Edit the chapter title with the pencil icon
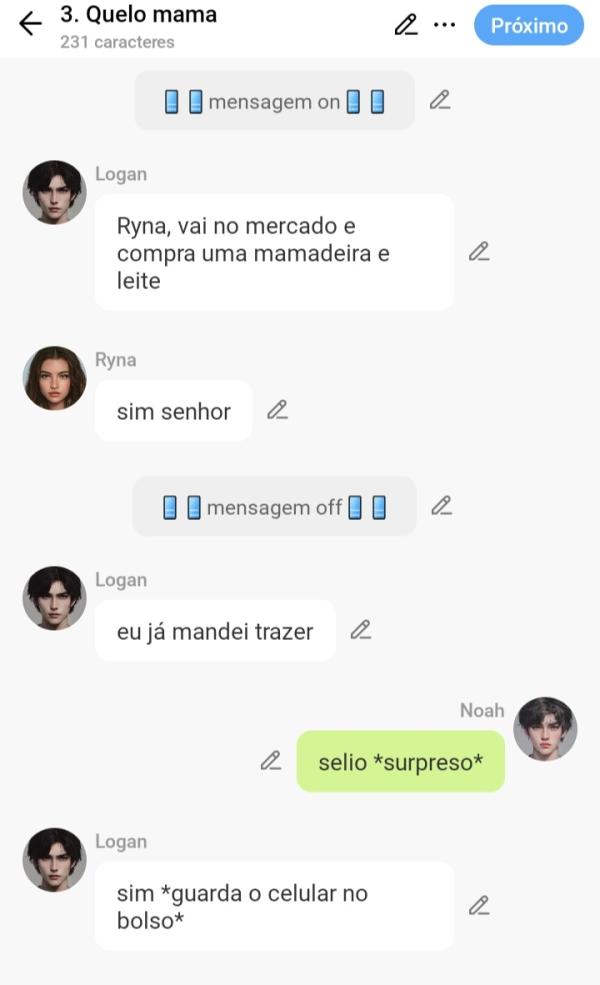This screenshot has height=985, width=600. pyautogui.click(x=406, y=25)
